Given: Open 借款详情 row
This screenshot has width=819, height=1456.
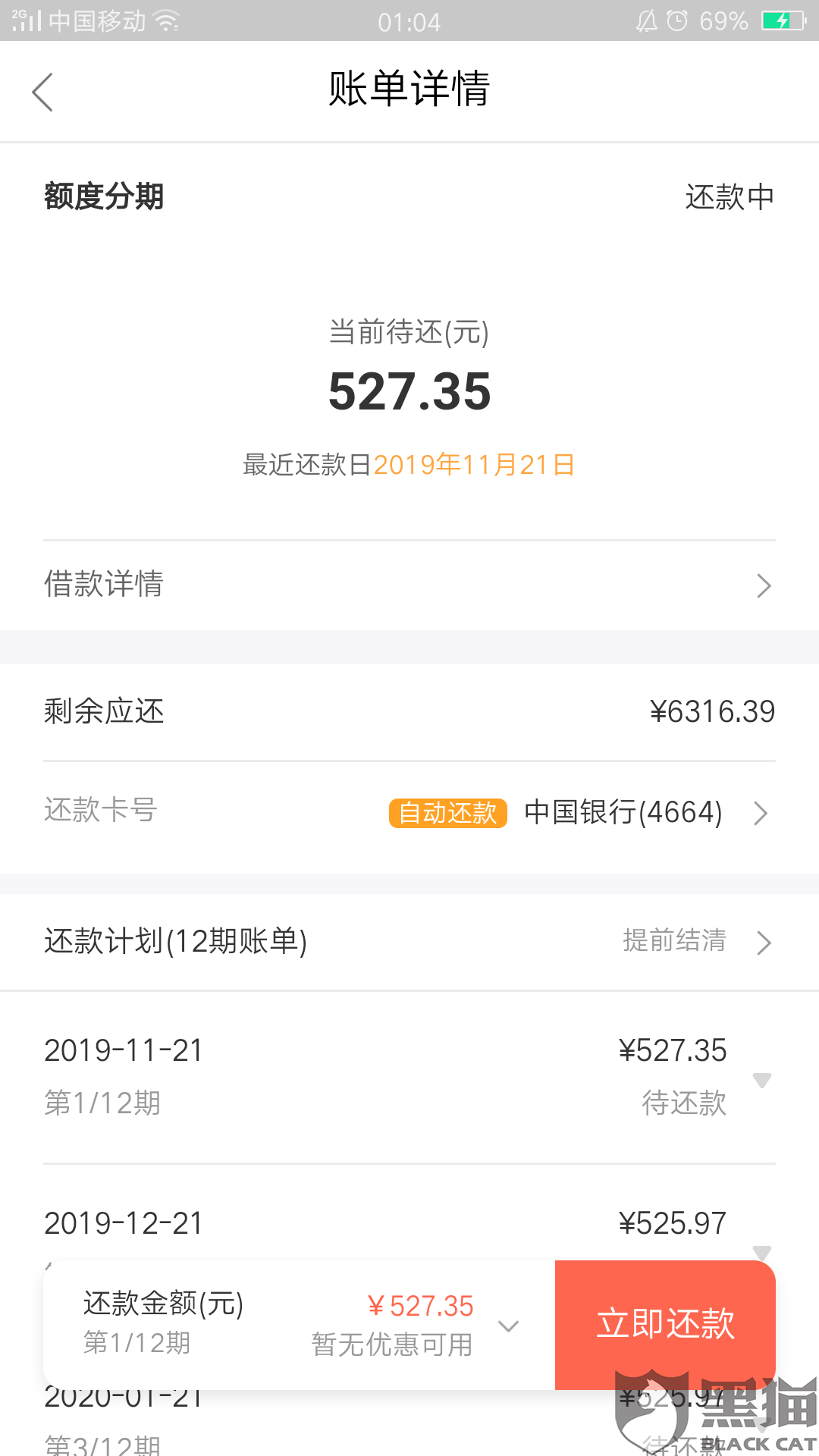Looking at the screenshot, I should click(x=409, y=585).
